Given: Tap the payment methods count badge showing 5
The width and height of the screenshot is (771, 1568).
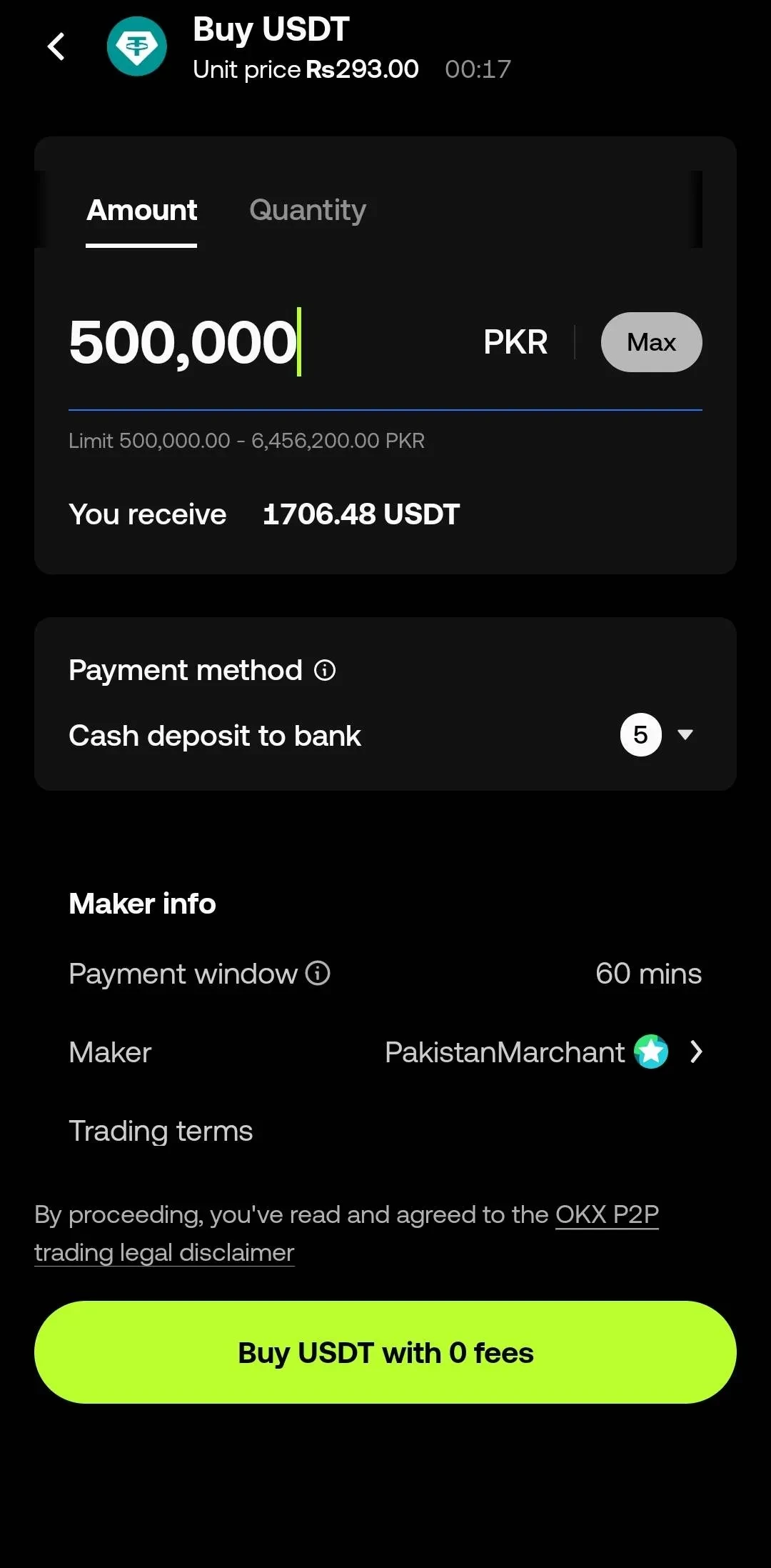Looking at the screenshot, I should [640, 734].
